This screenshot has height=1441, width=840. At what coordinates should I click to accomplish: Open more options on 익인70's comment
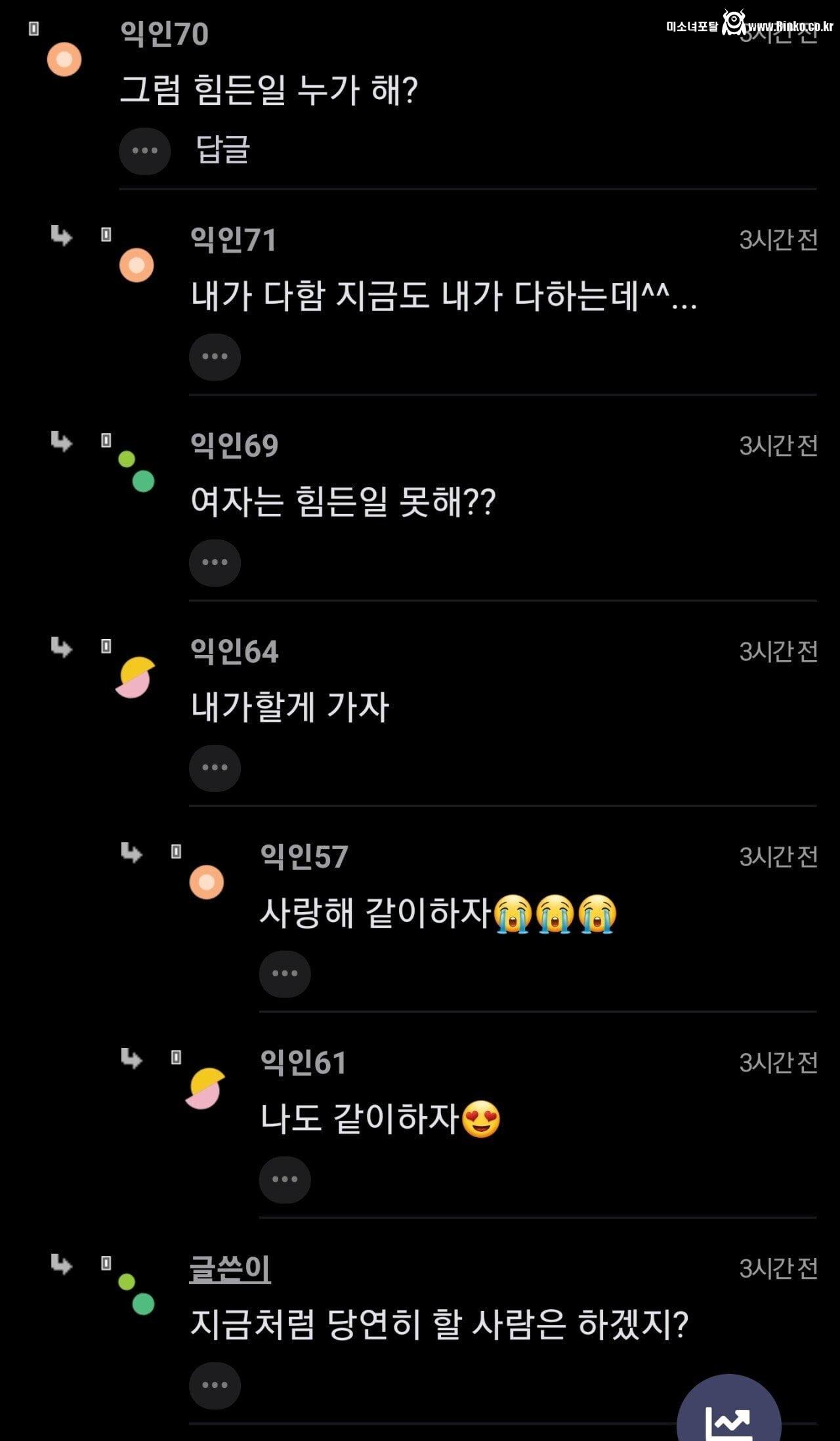click(x=144, y=151)
